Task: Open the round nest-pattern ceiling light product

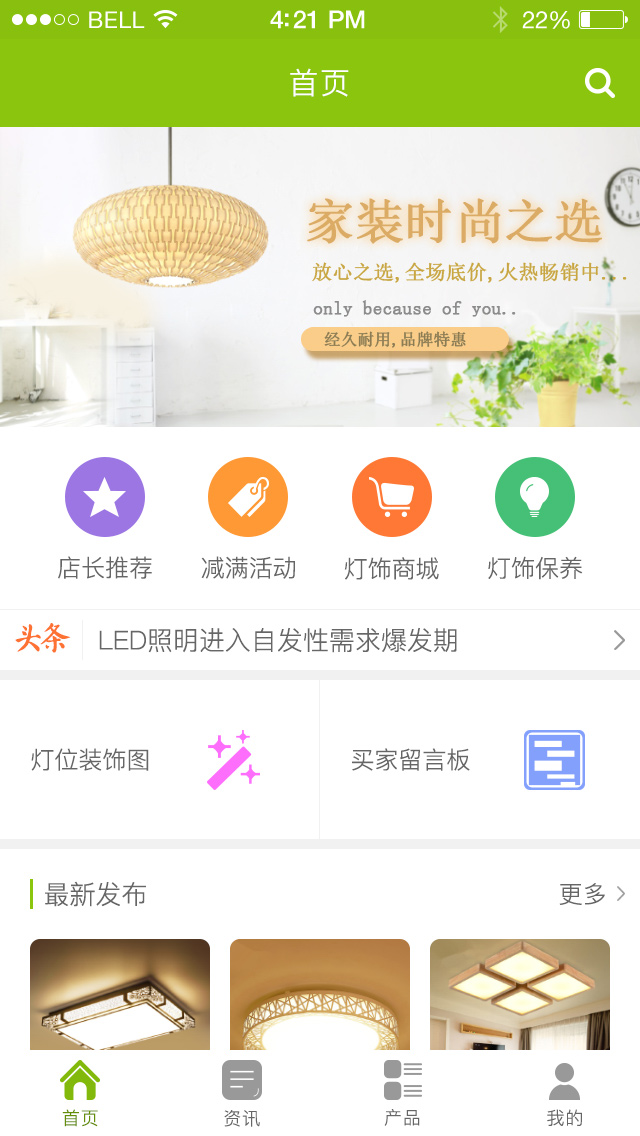Action: pyautogui.click(x=320, y=995)
